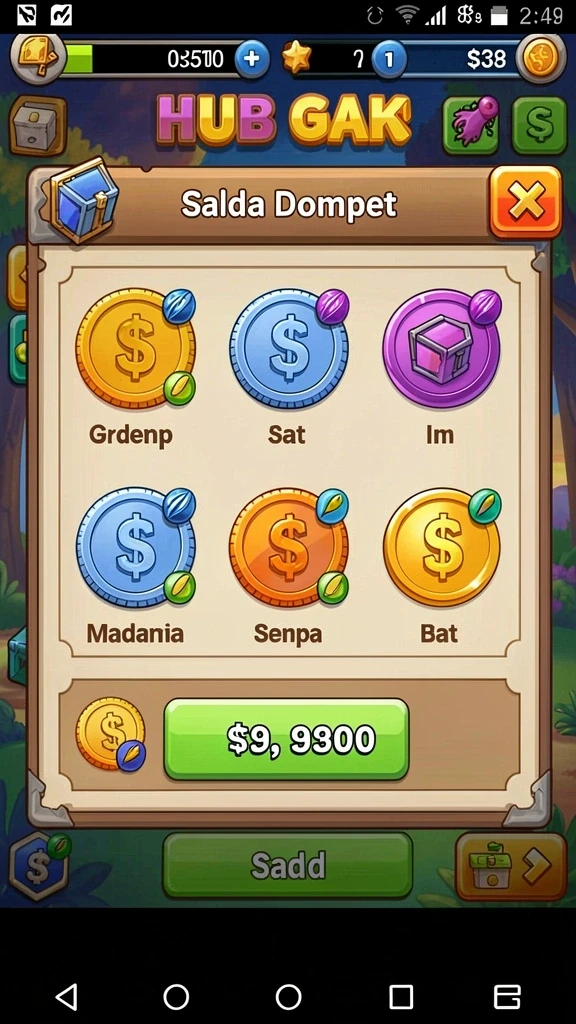Select the Grdenp gold coin

pyautogui.click(x=136, y=349)
